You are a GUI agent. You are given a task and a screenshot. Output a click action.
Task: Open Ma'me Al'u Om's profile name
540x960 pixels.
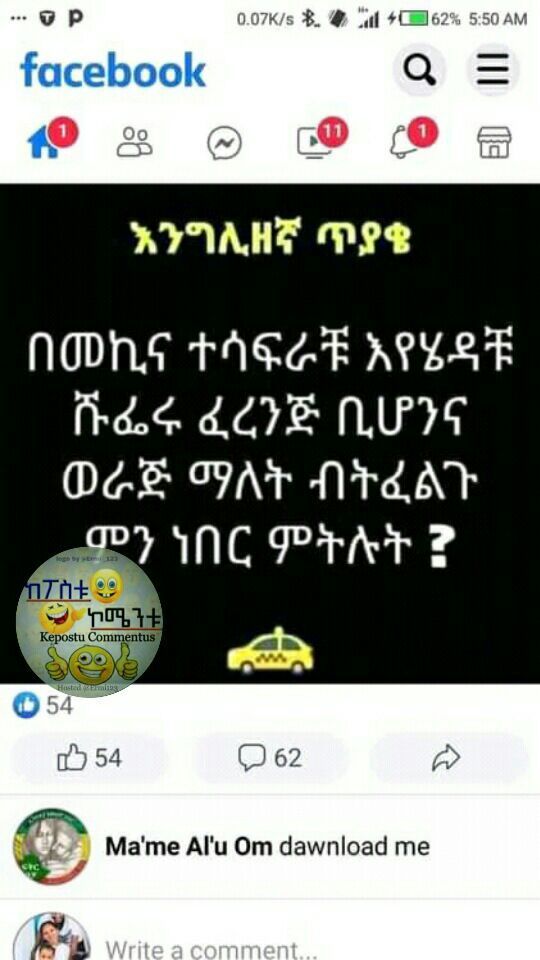189,847
